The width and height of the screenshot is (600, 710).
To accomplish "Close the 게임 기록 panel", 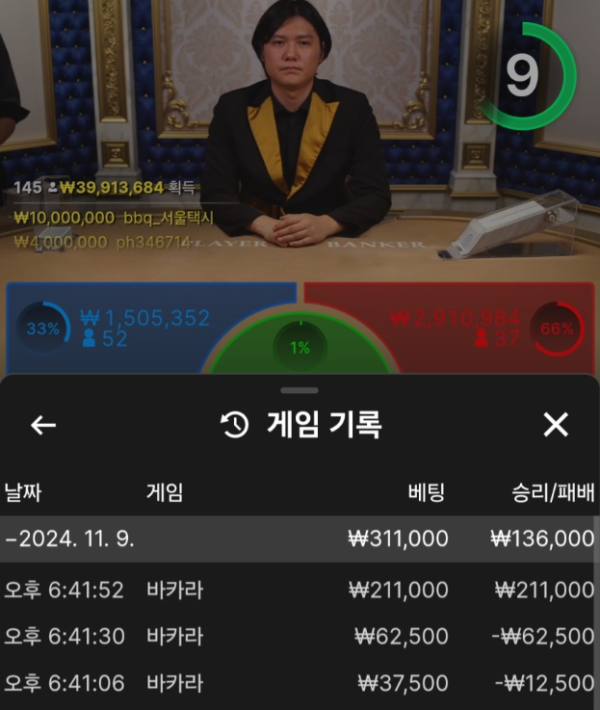I will (x=555, y=425).
